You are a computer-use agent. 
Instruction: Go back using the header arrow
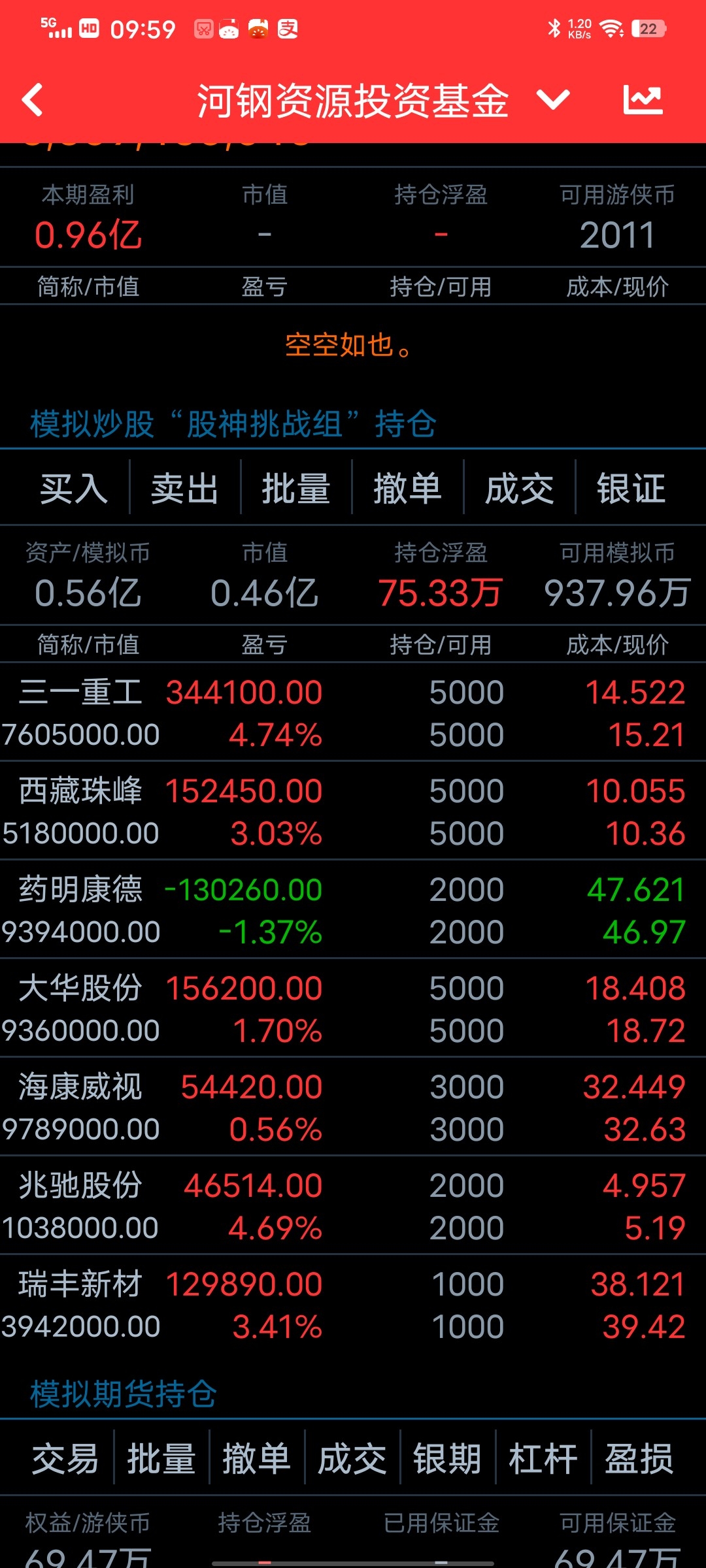click(x=33, y=101)
